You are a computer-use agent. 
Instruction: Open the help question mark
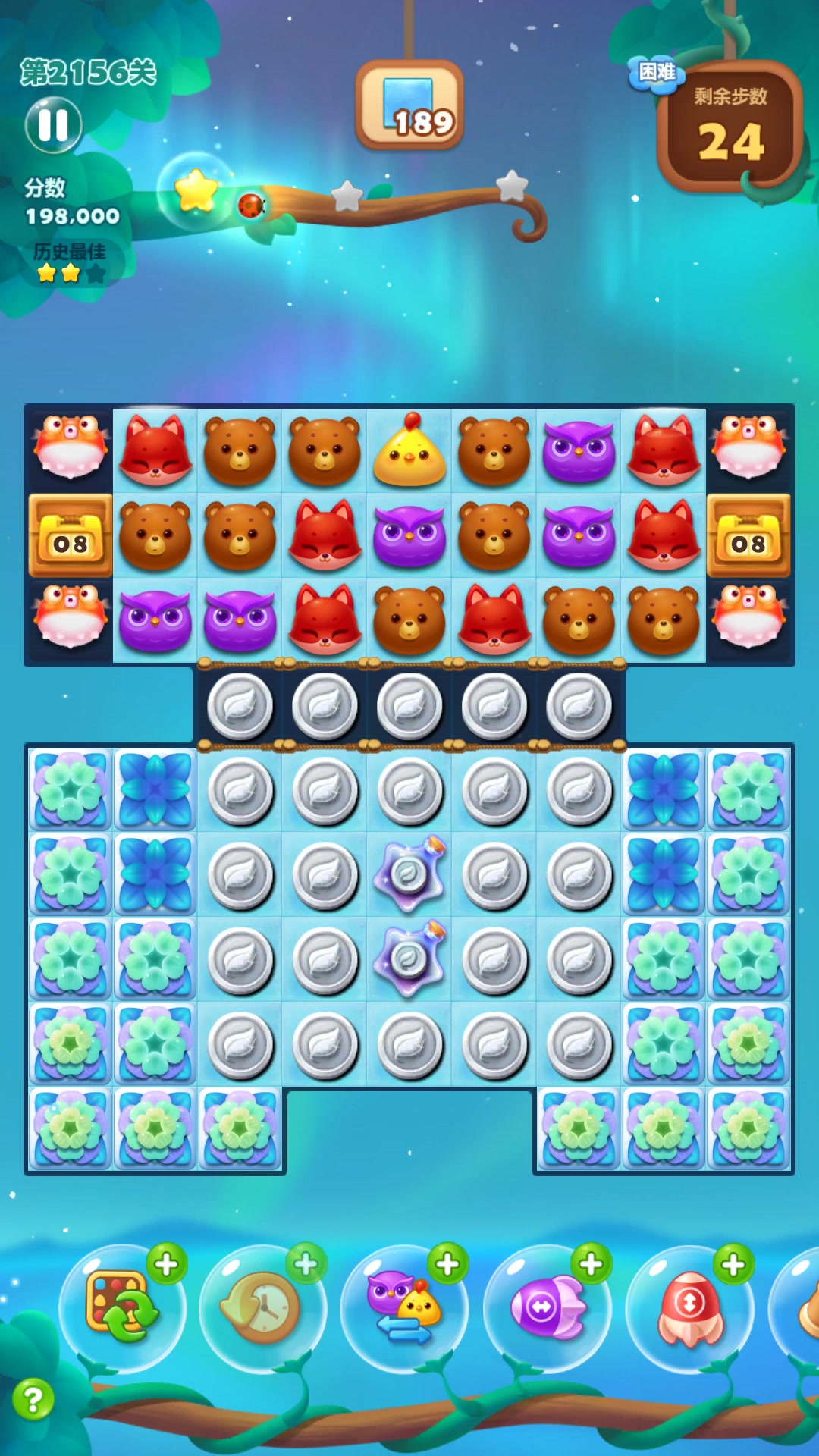click(x=33, y=1399)
